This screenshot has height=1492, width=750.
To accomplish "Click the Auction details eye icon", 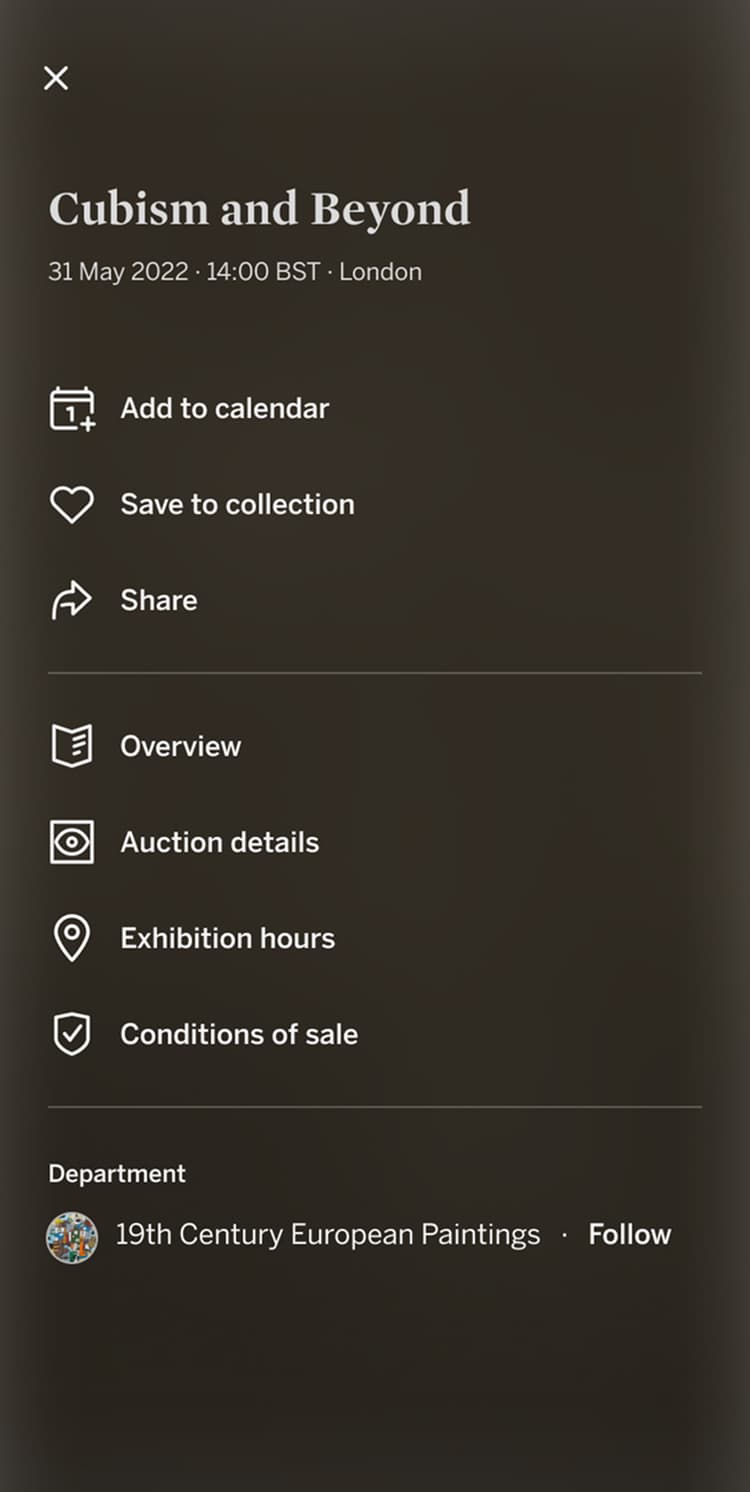I will click(71, 841).
